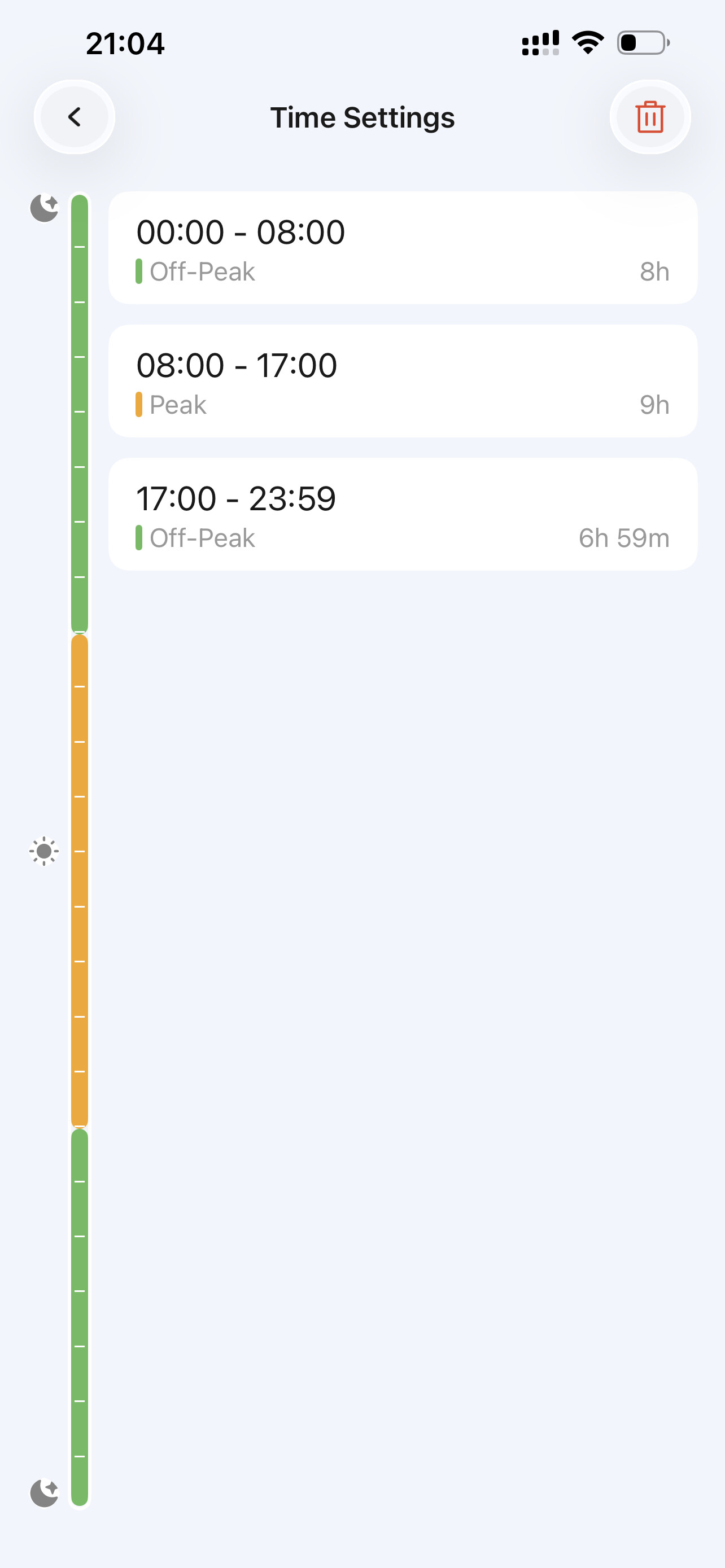The height and width of the screenshot is (1568, 725).
Task: Select the 17:00 - 23:59 Off-Peak period
Action: 403,514
